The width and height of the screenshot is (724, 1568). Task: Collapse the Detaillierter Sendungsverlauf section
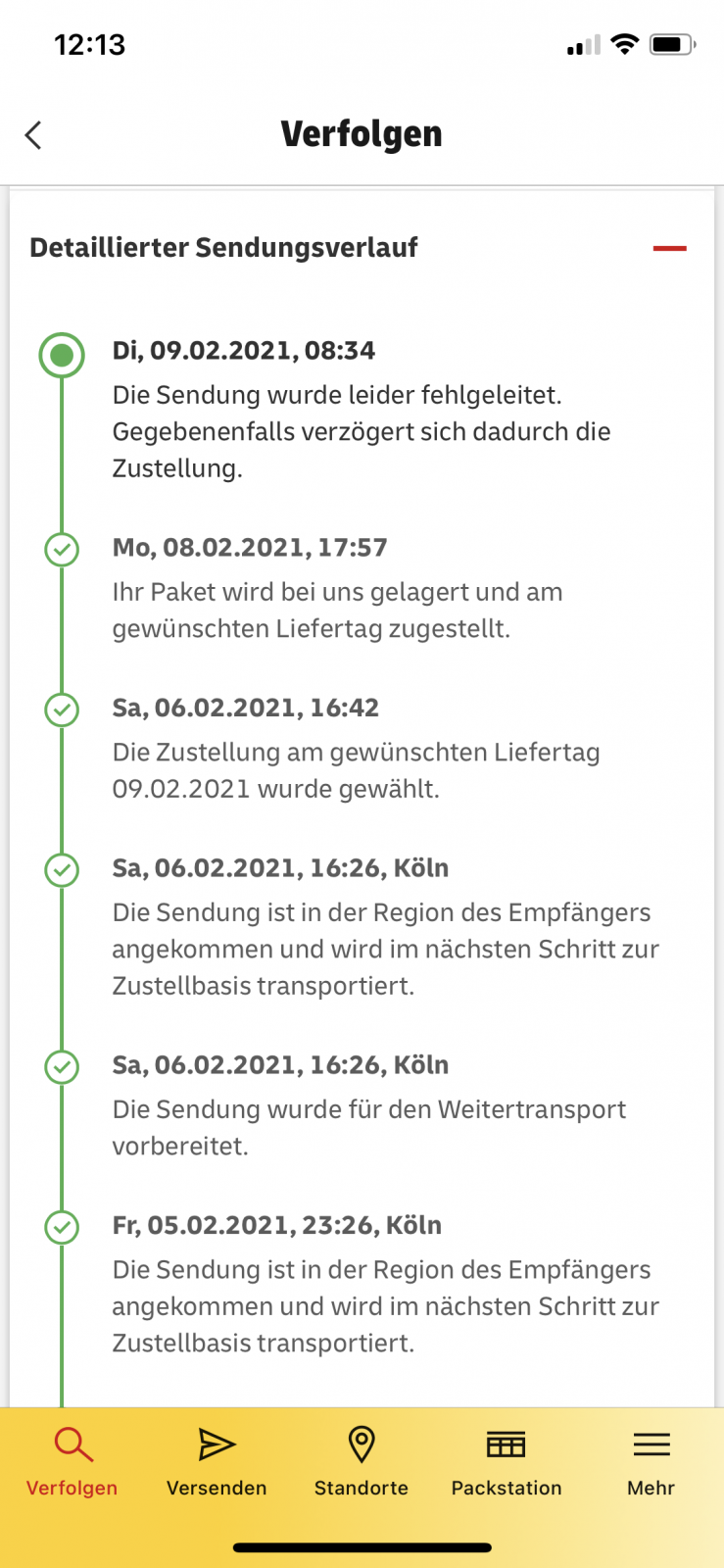coord(669,249)
